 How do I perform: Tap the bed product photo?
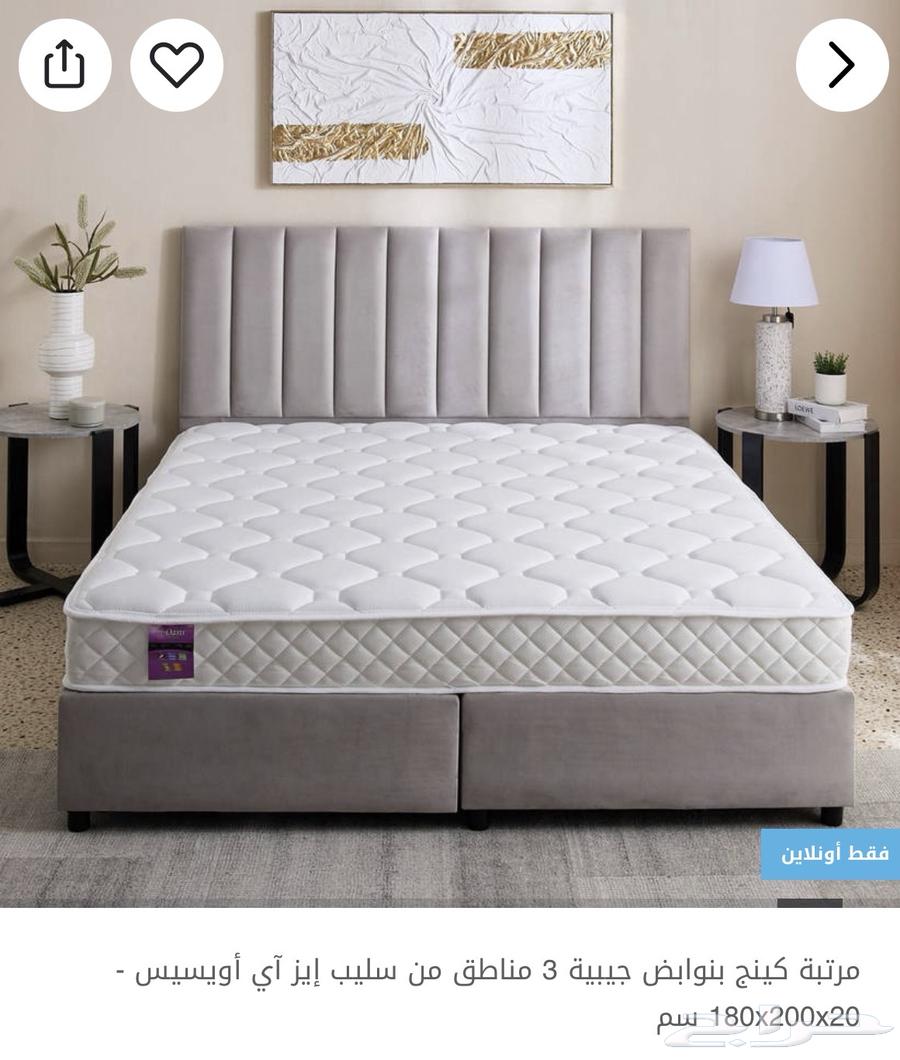tap(450, 550)
